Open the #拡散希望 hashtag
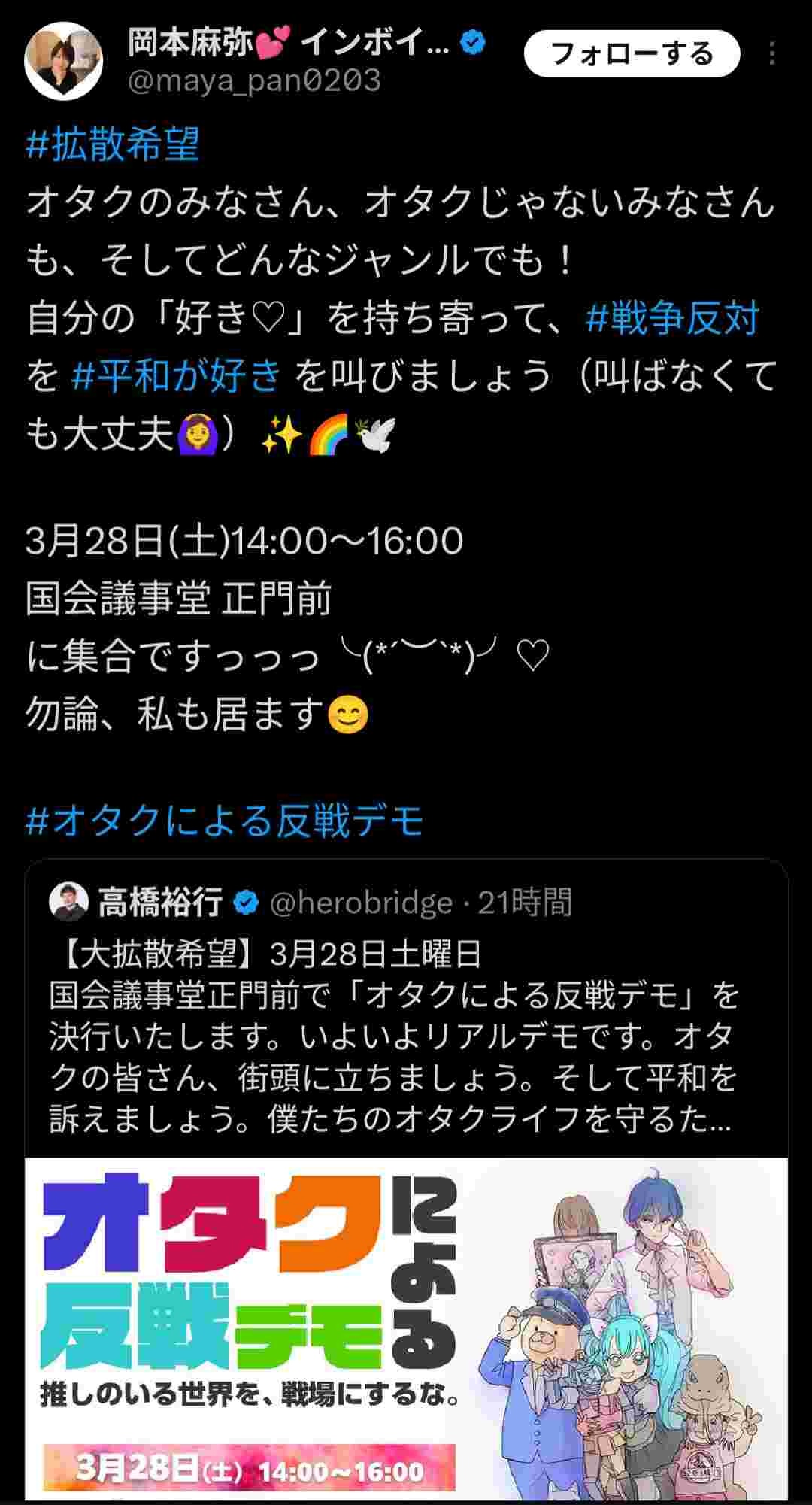Image resolution: width=812 pixels, height=1505 pixels. (x=113, y=144)
